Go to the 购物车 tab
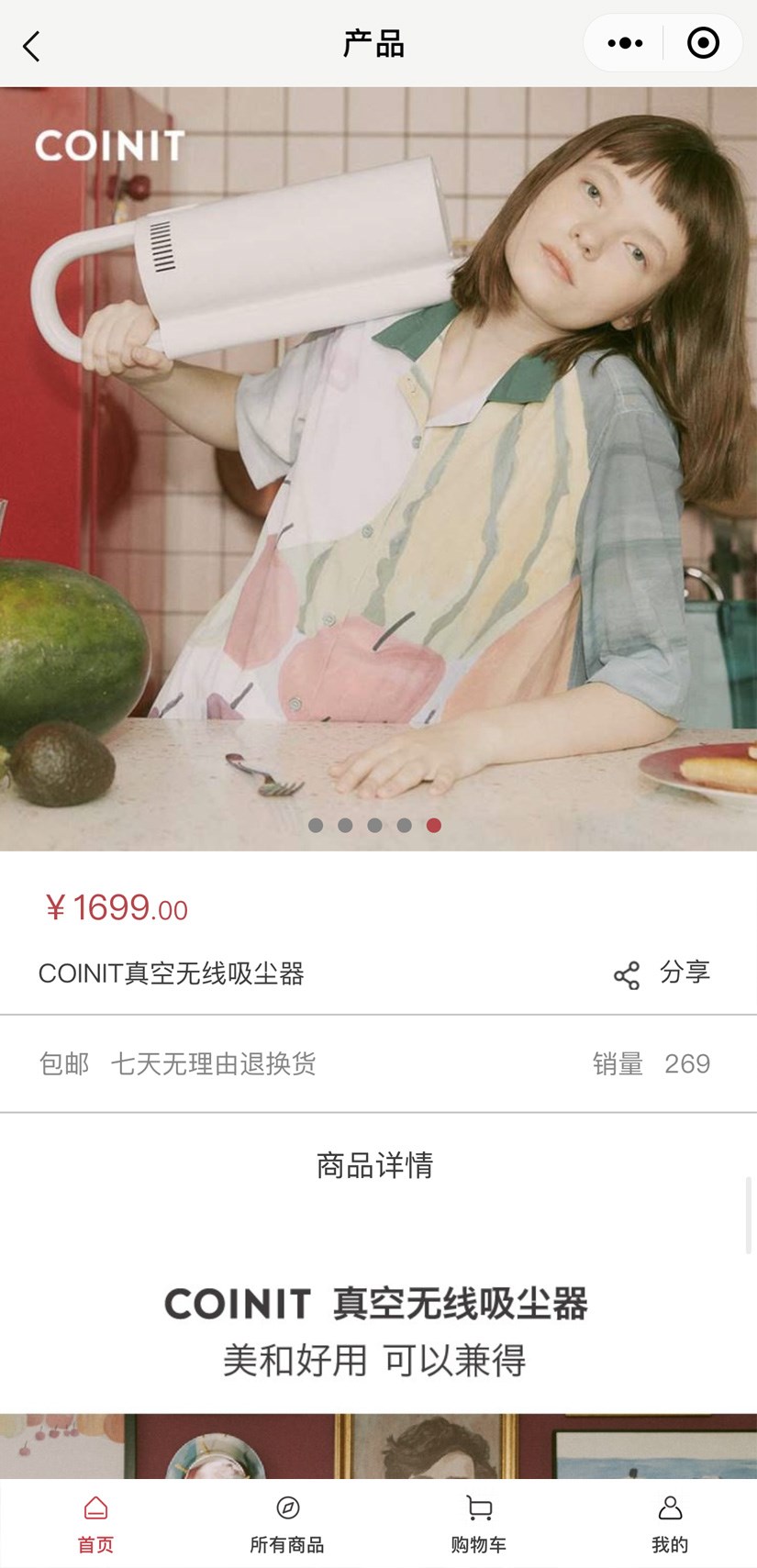 [478, 1523]
